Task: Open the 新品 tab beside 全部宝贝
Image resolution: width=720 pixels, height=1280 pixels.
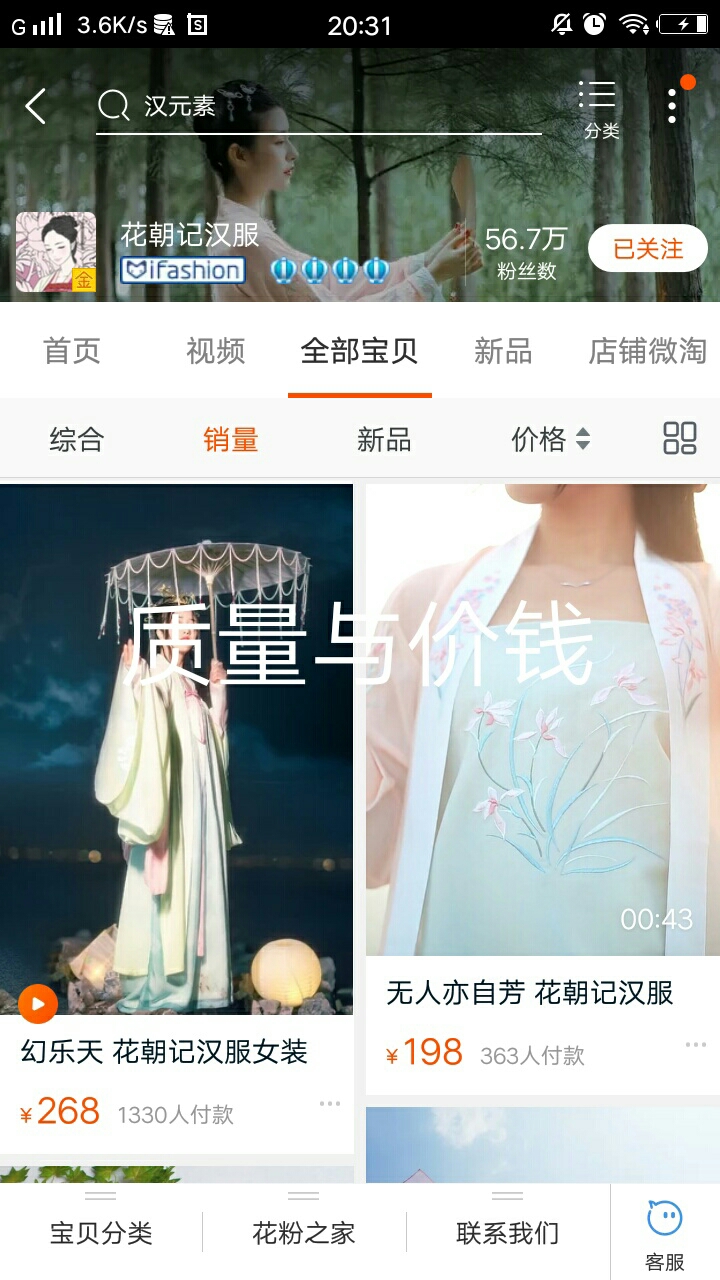Action: (x=503, y=351)
